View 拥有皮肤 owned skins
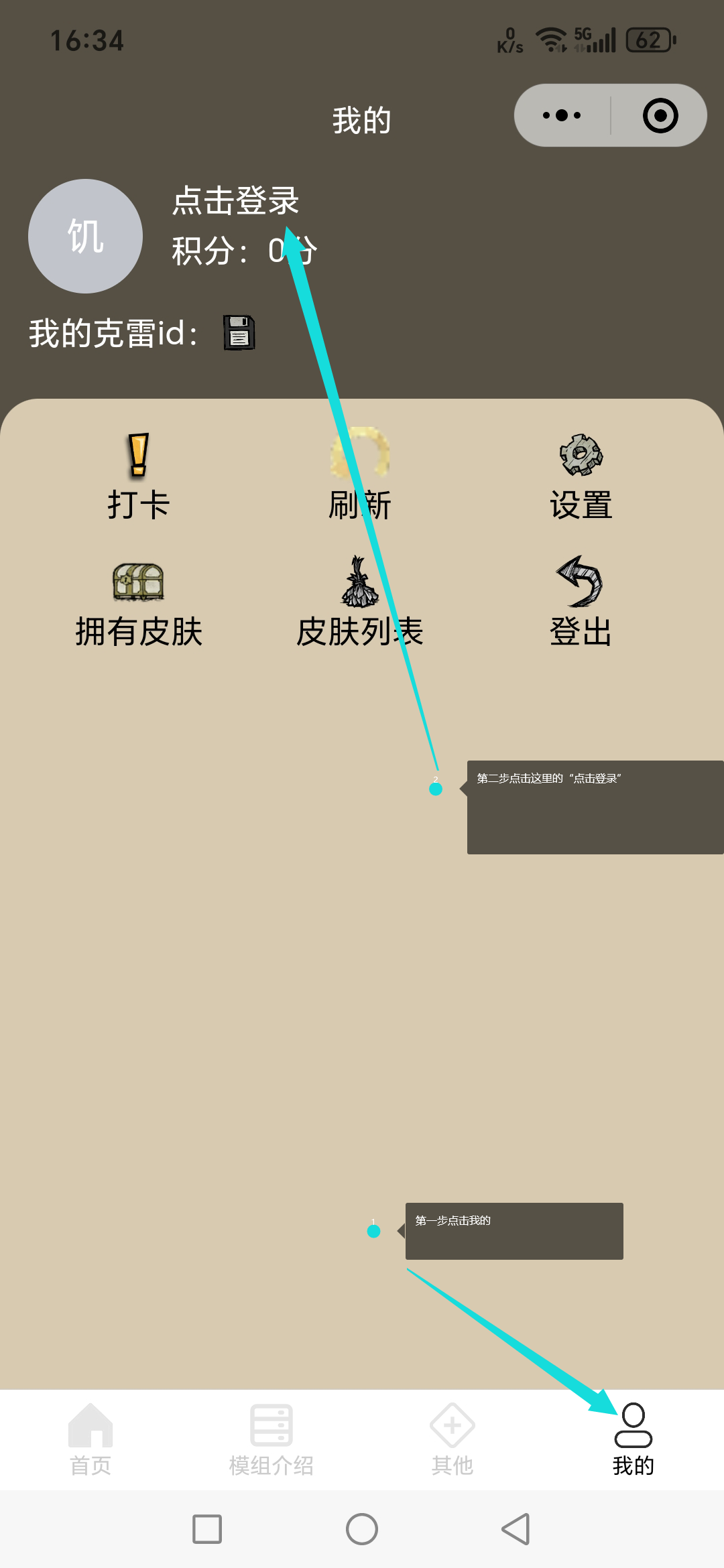The width and height of the screenshot is (724, 1568). tap(139, 604)
